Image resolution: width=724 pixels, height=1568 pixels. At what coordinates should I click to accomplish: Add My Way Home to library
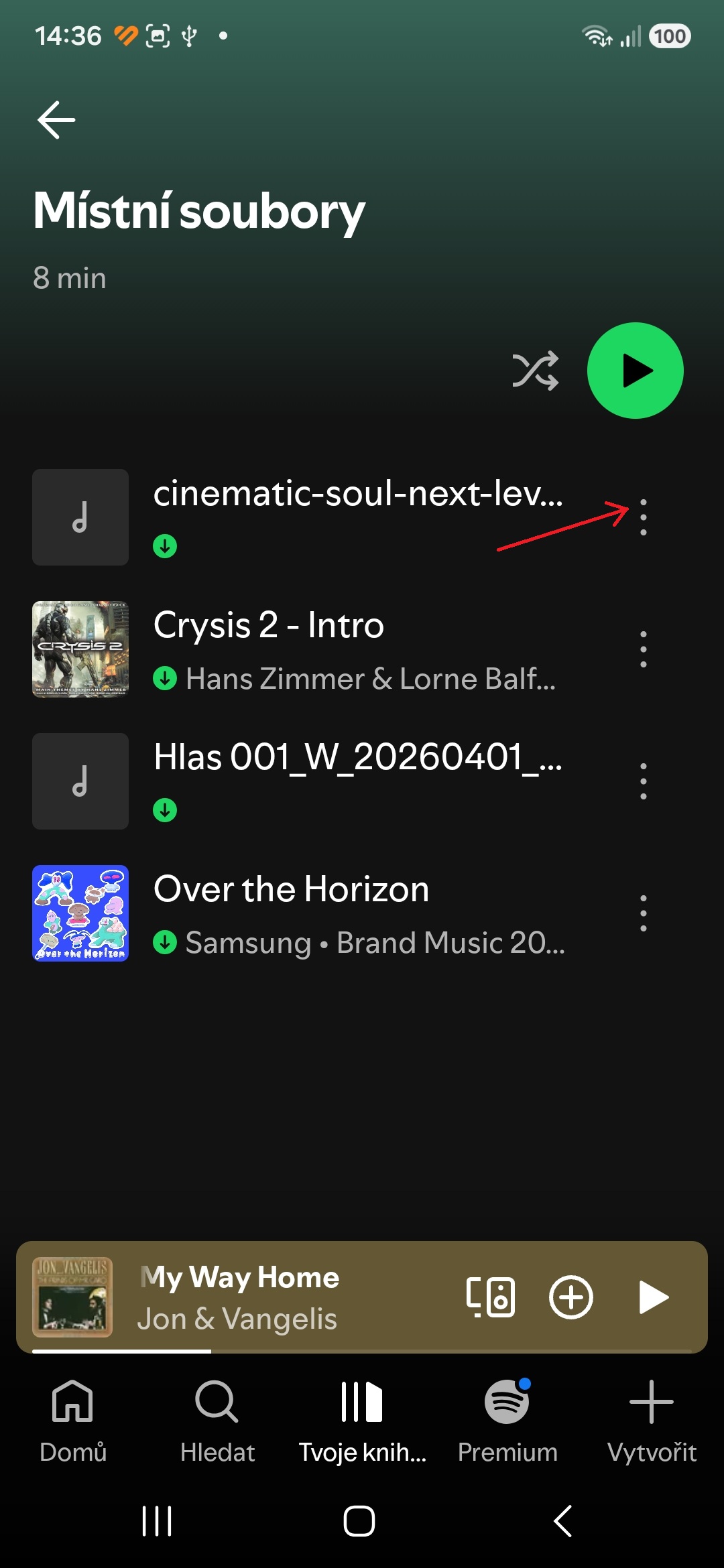click(x=571, y=1297)
